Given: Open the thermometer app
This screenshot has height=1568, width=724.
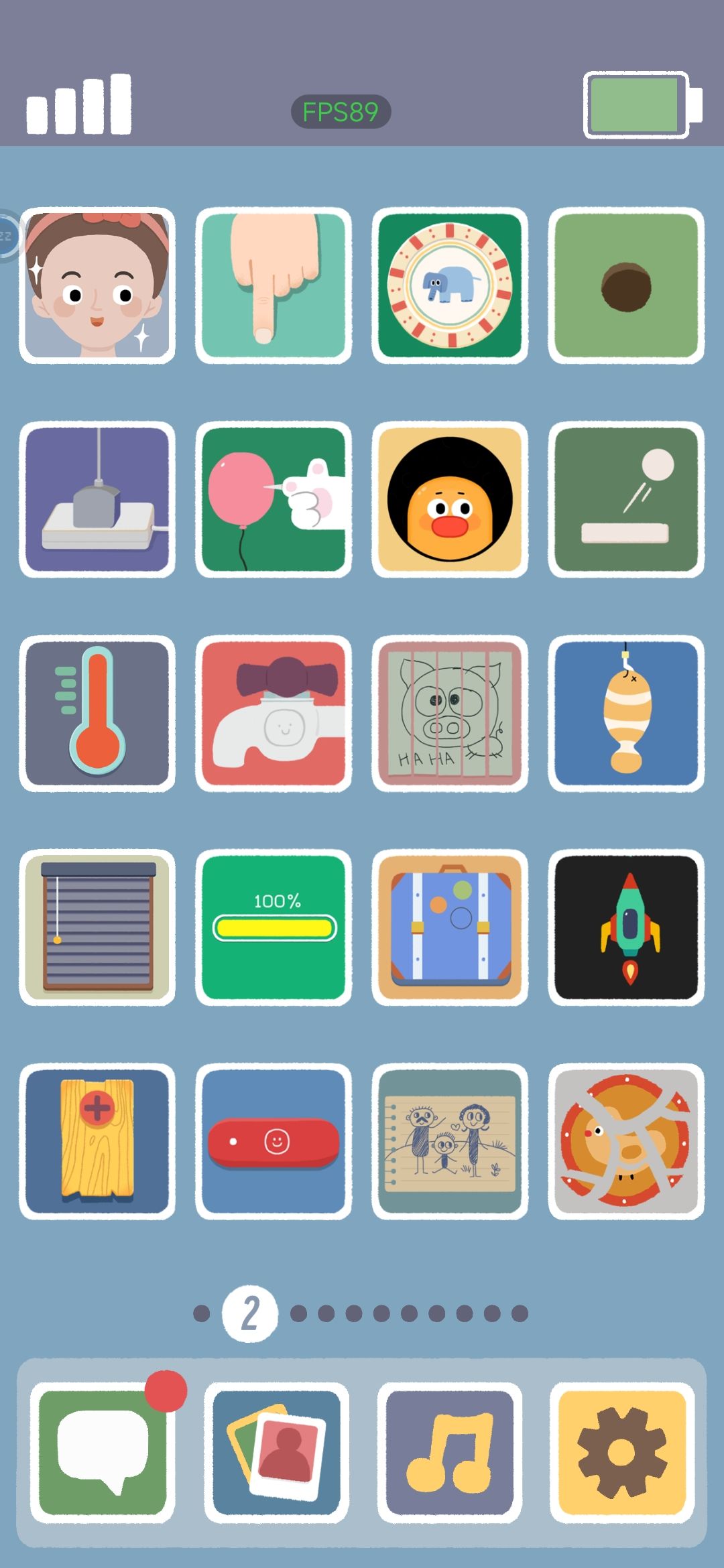Looking at the screenshot, I should click(97, 714).
